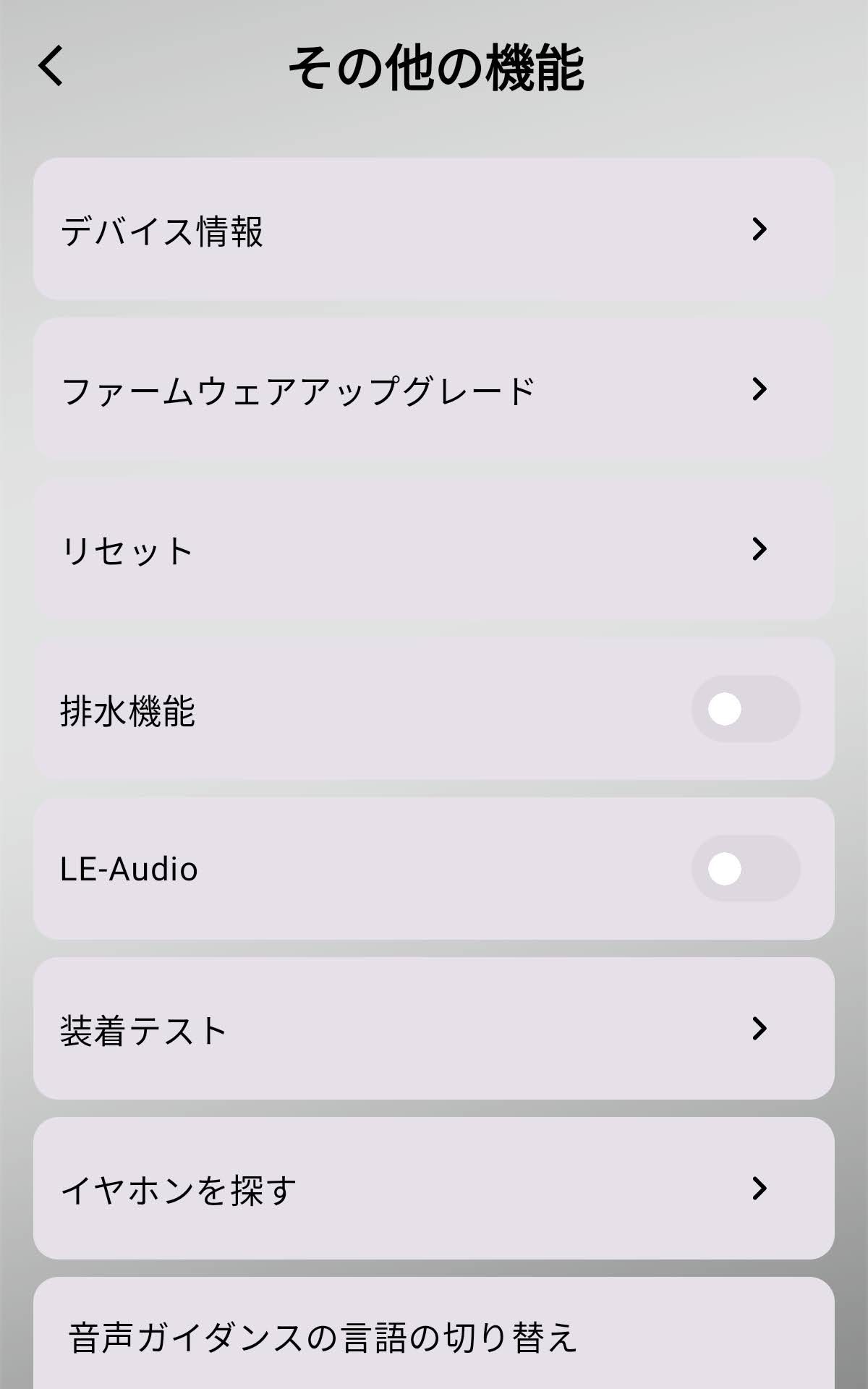Open デバイス情報 device info page
This screenshot has width=868, height=1389.
click(434, 229)
